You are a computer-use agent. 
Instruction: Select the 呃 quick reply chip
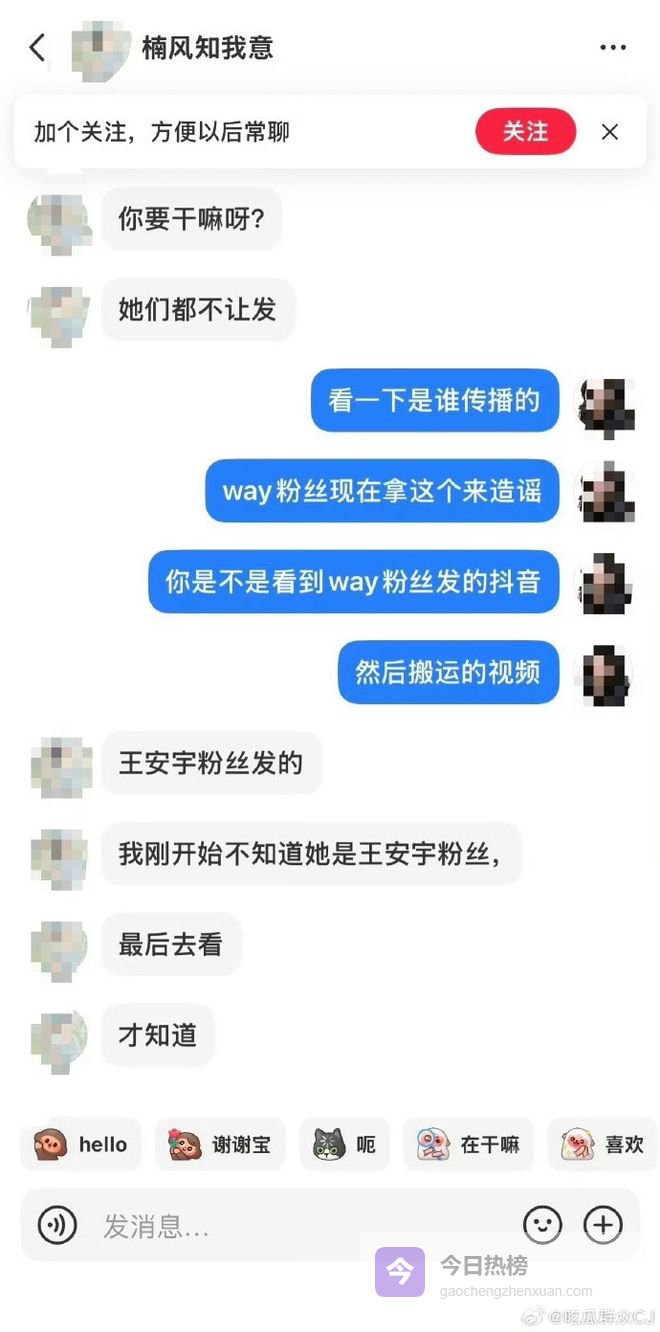[x=345, y=1144]
